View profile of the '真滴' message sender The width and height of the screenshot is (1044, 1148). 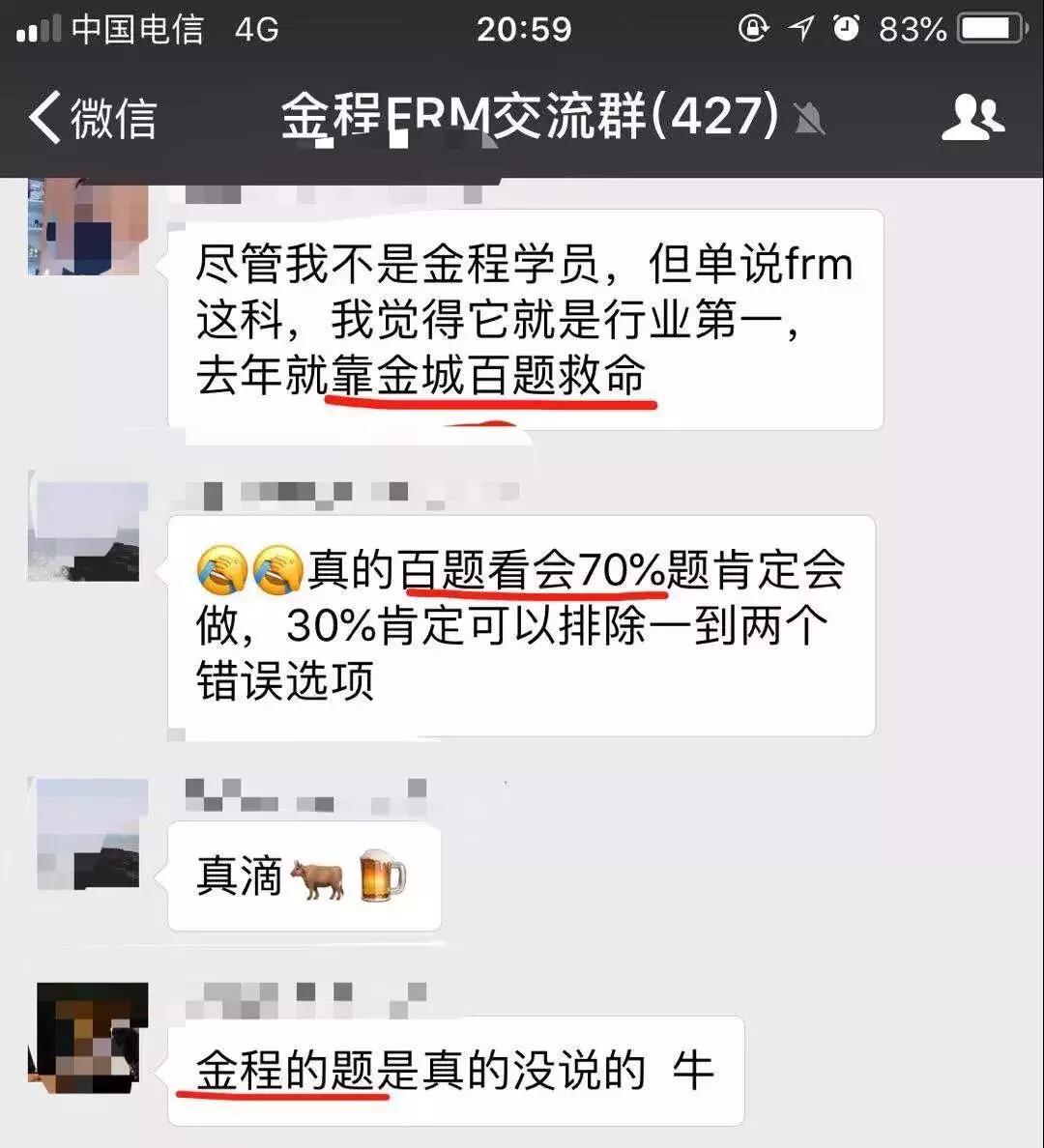coord(88,833)
